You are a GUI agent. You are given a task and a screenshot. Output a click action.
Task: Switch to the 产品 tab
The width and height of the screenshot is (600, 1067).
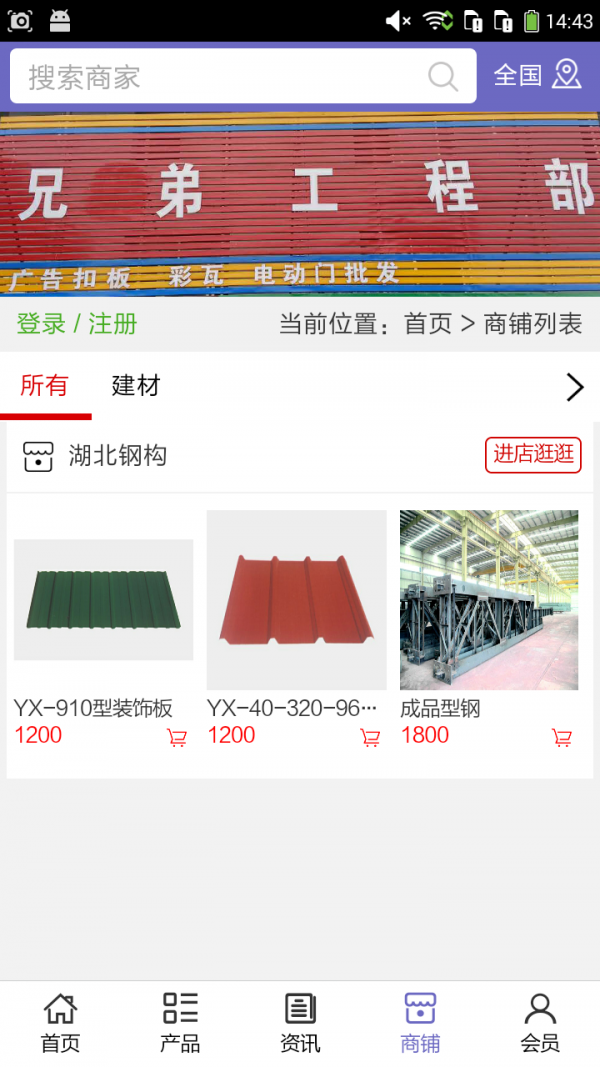[x=180, y=1023]
